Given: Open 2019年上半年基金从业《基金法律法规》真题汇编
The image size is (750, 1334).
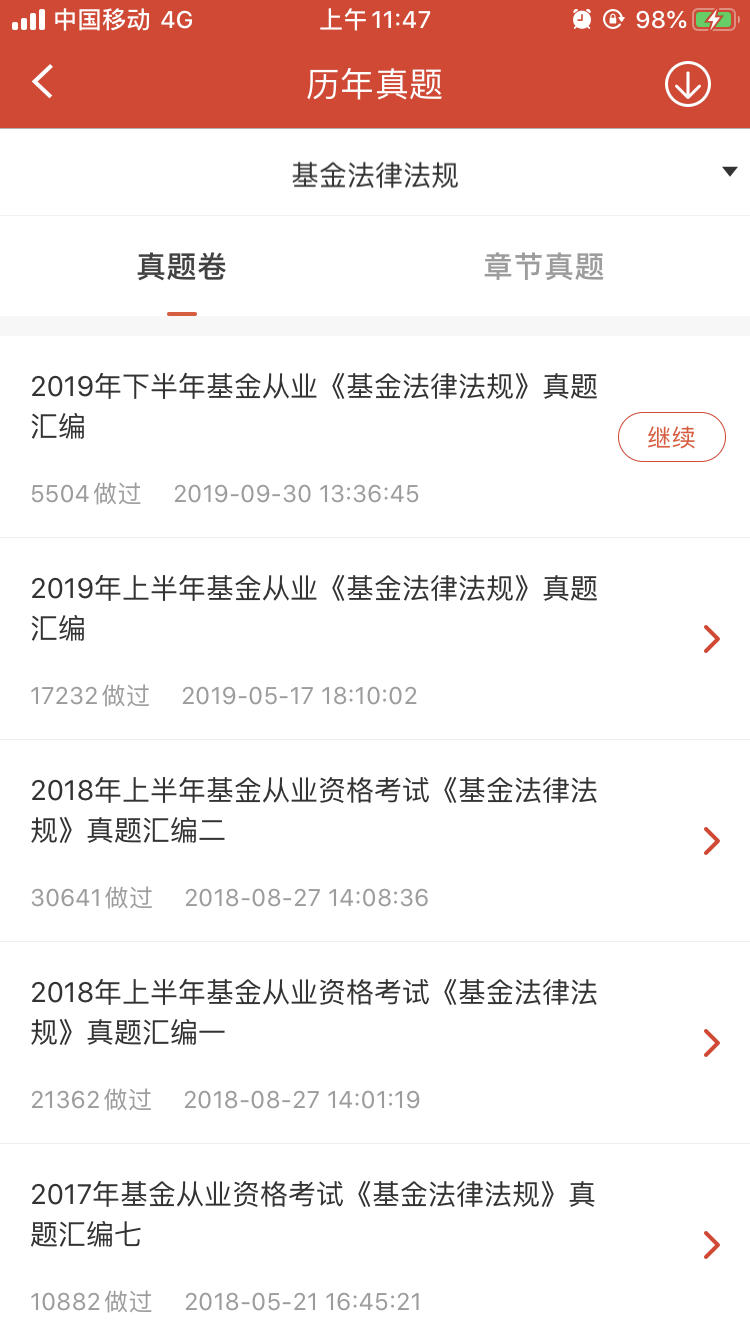Looking at the screenshot, I should (x=314, y=608).
